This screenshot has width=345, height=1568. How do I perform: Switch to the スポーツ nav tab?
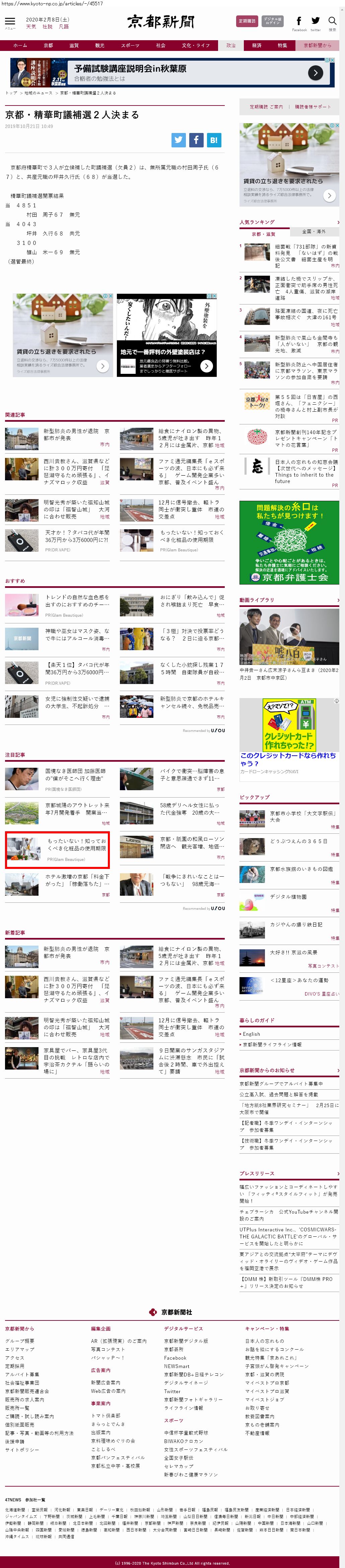[130, 46]
